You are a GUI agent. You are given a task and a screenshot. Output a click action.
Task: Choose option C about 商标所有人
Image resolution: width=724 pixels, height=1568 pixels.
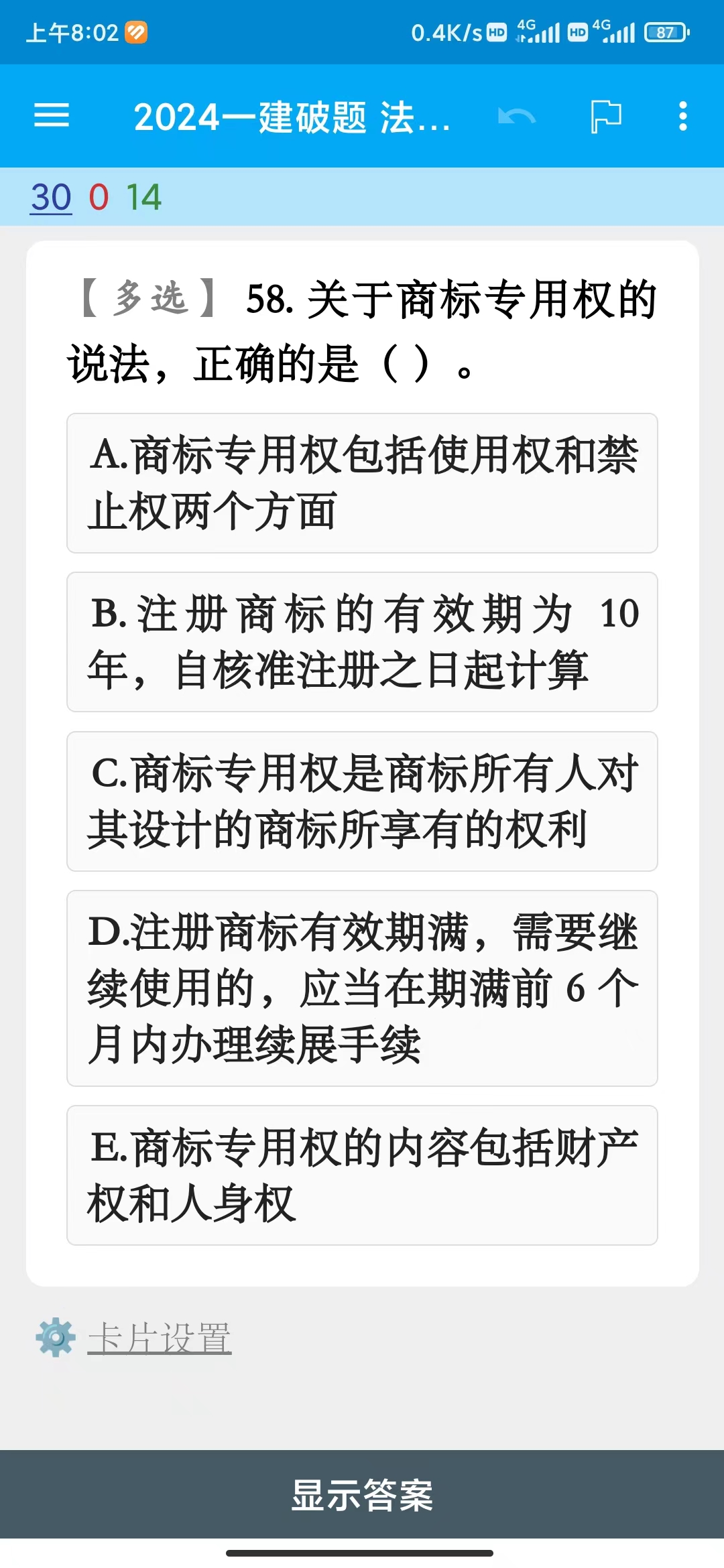pyautogui.click(x=362, y=801)
